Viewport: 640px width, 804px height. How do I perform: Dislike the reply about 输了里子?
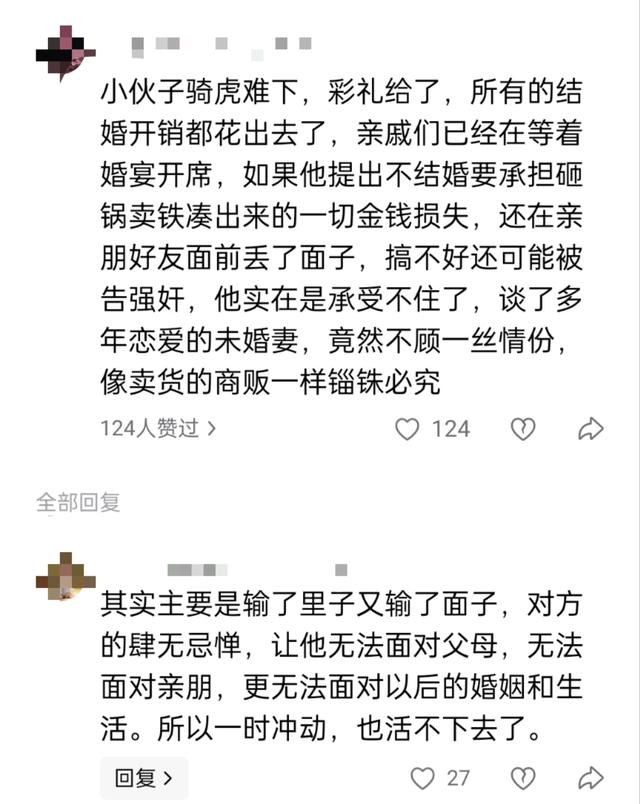pos(523,778)
